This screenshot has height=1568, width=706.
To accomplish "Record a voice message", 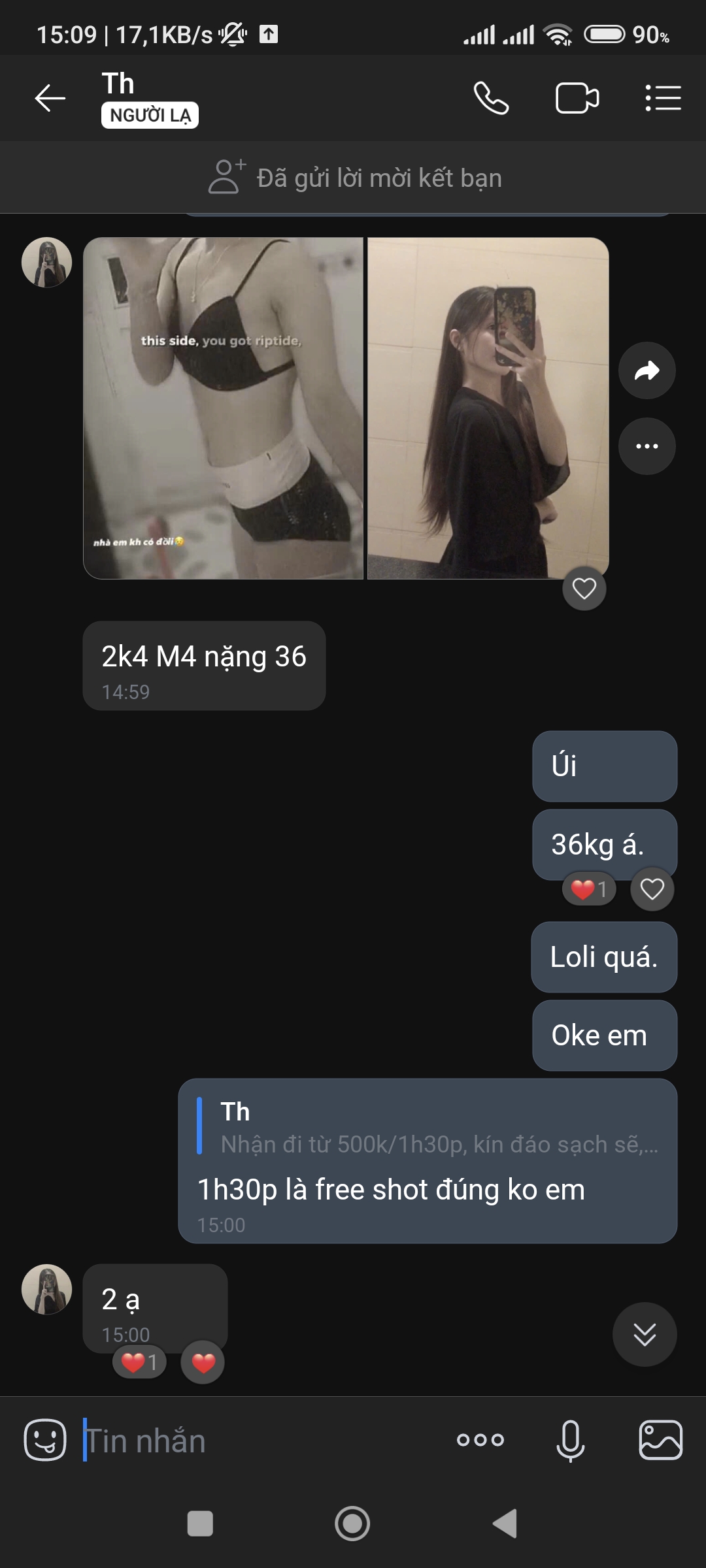I will point(570,1440).
